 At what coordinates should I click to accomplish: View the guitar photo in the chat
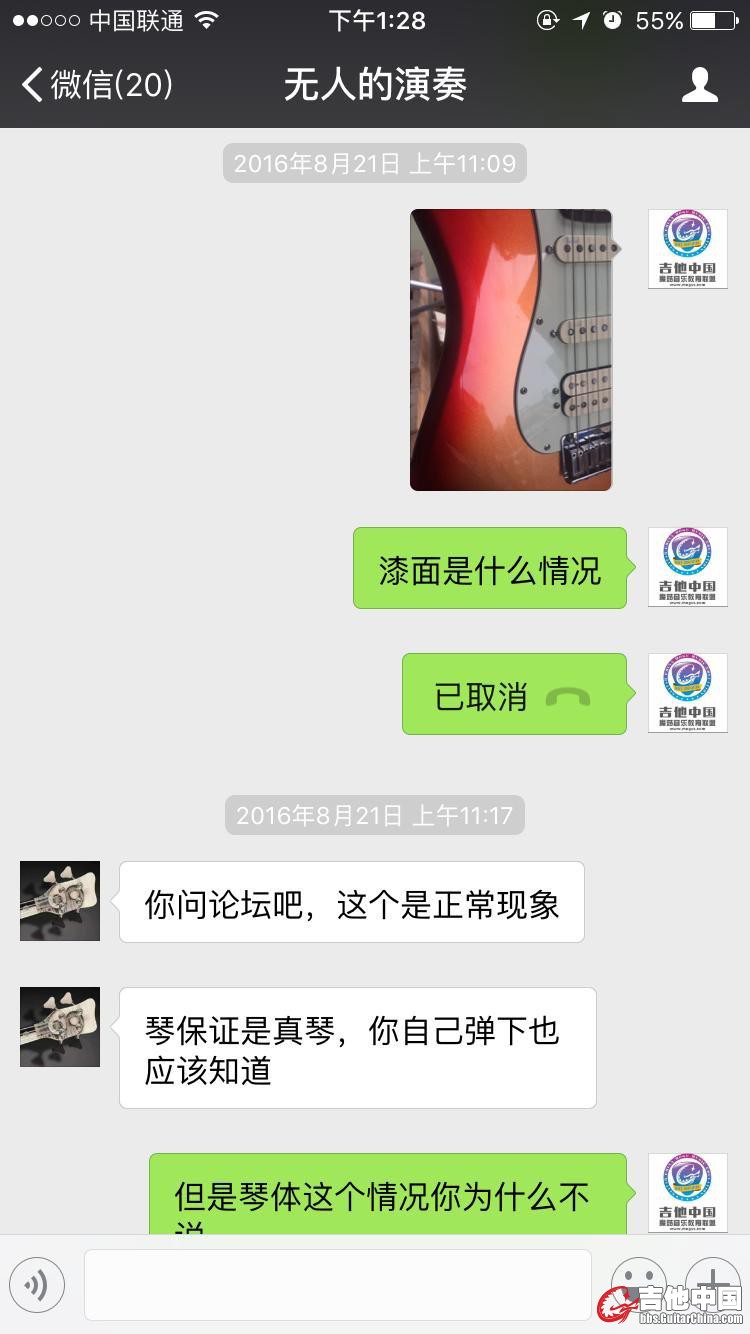(x=511, y=350)
